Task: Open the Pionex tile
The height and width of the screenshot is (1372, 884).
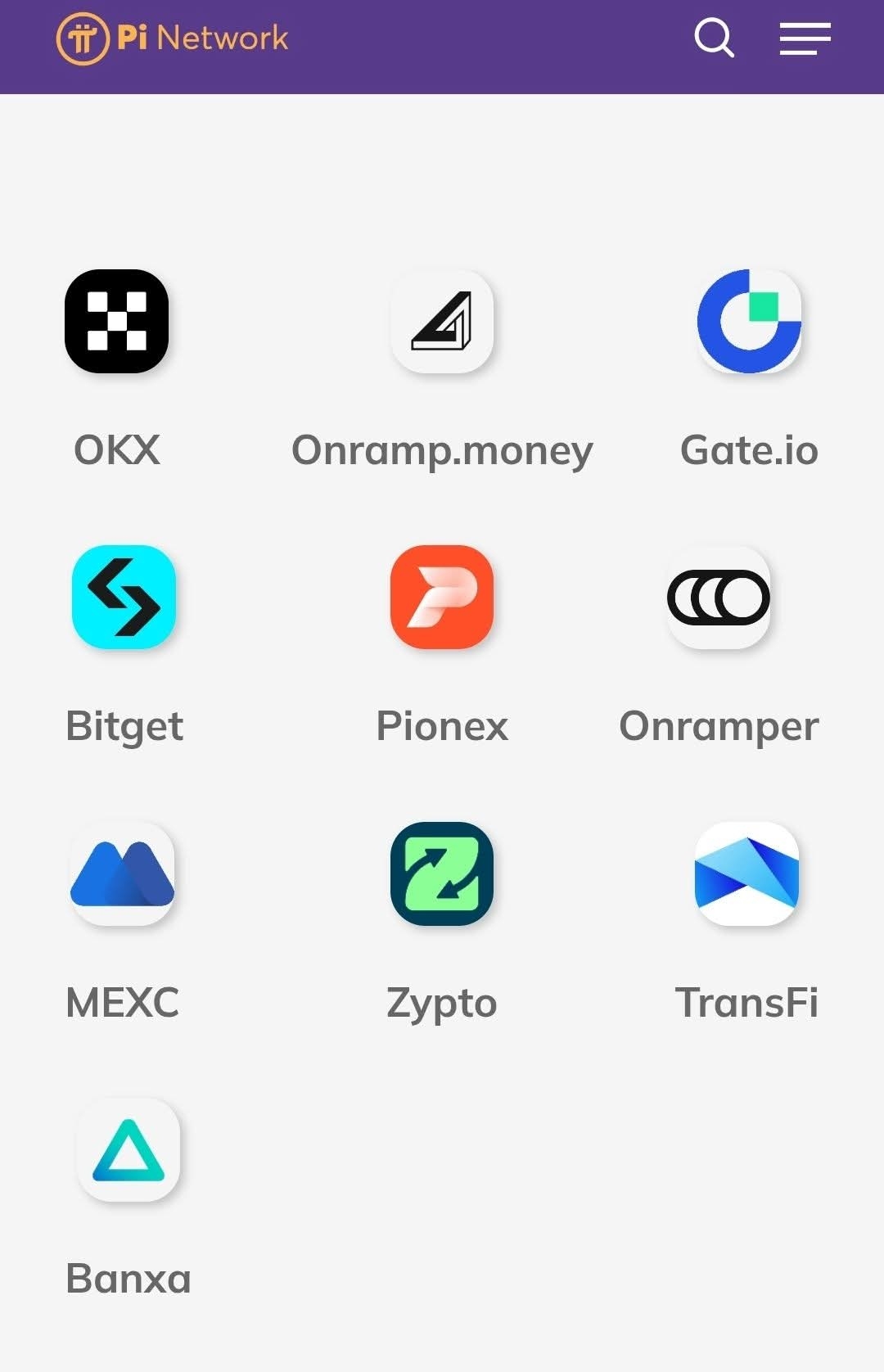Action: tap(442, 598)
